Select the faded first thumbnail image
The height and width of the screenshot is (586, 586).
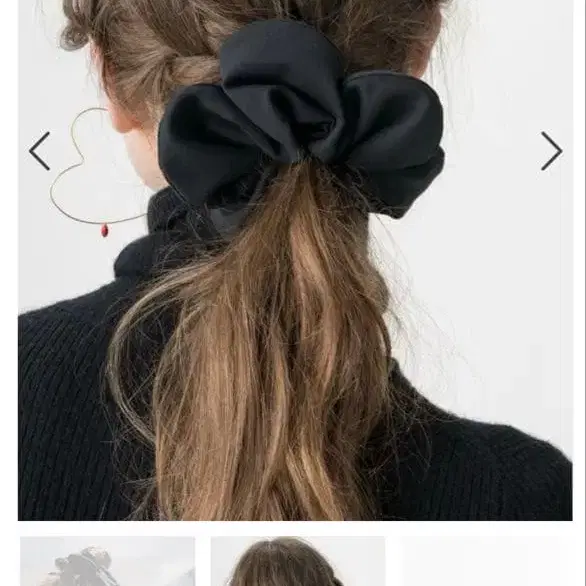(x=108, y=561)
